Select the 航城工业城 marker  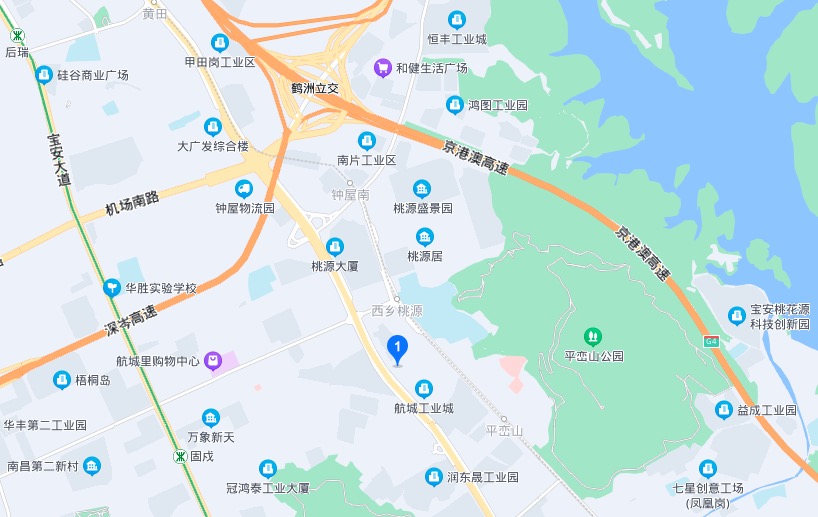point(424,388)
